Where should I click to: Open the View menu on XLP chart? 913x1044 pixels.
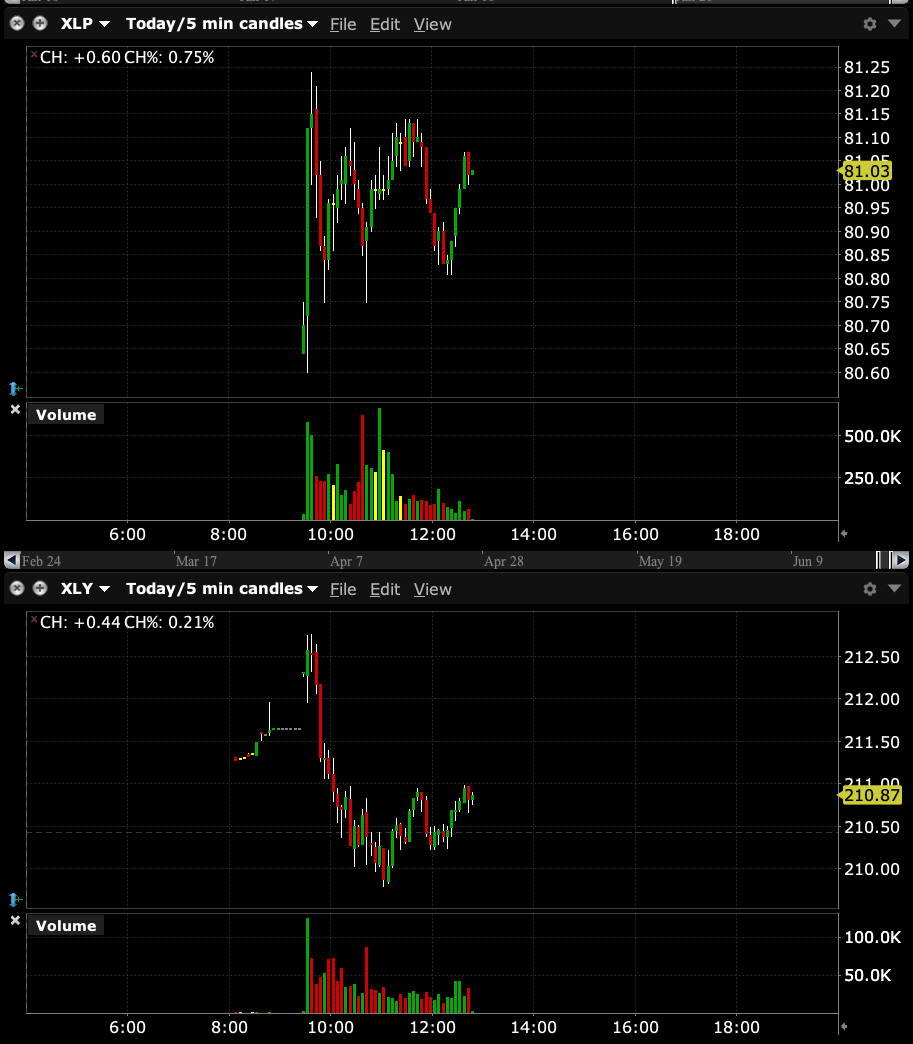pyautogui.click(x=432, y=24)
